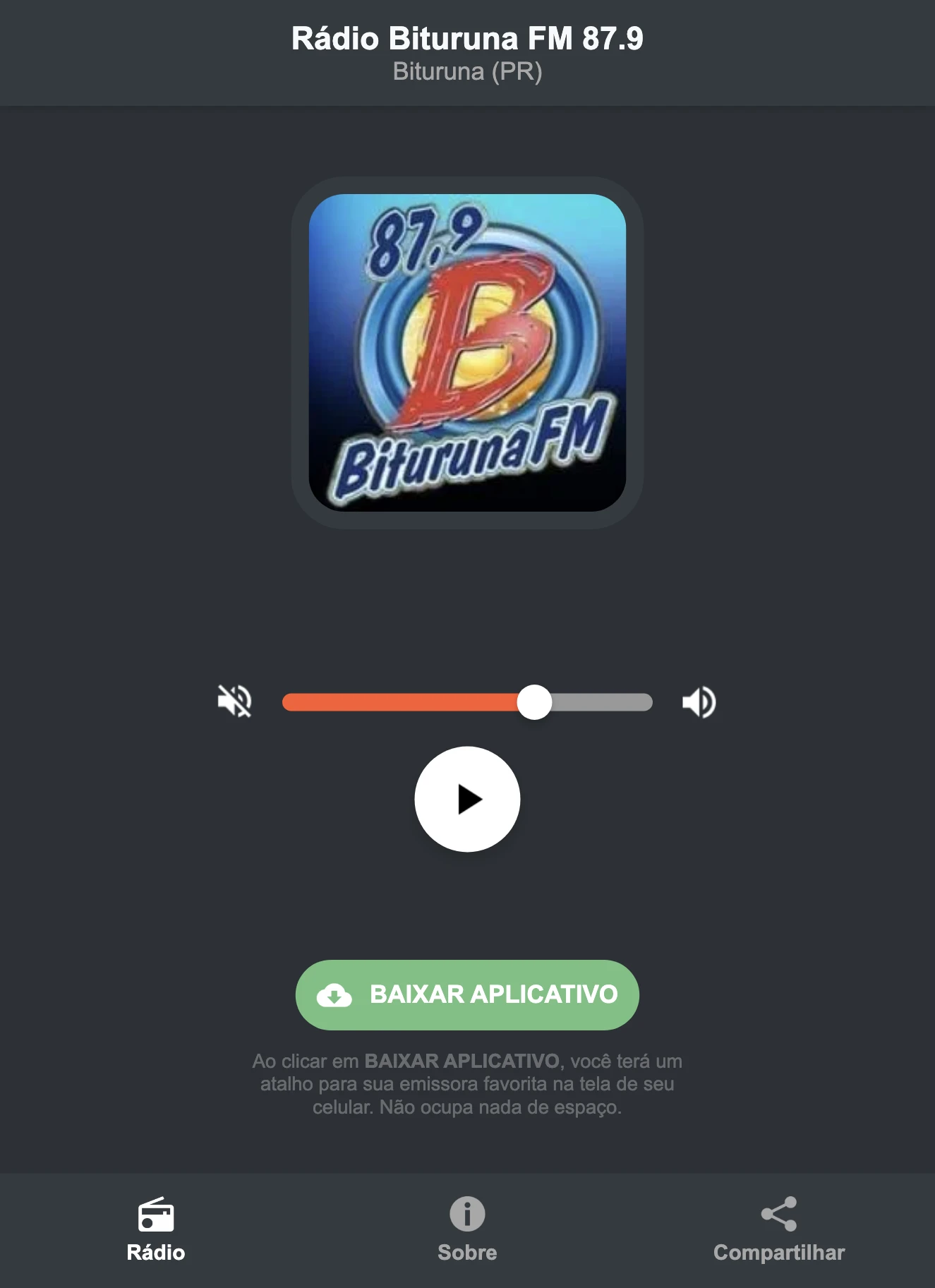Click the station title Rádio Bituruna FM 87.9
Image resolution: width=935 pixels, height=1288 pixels.
coord(466,40)
